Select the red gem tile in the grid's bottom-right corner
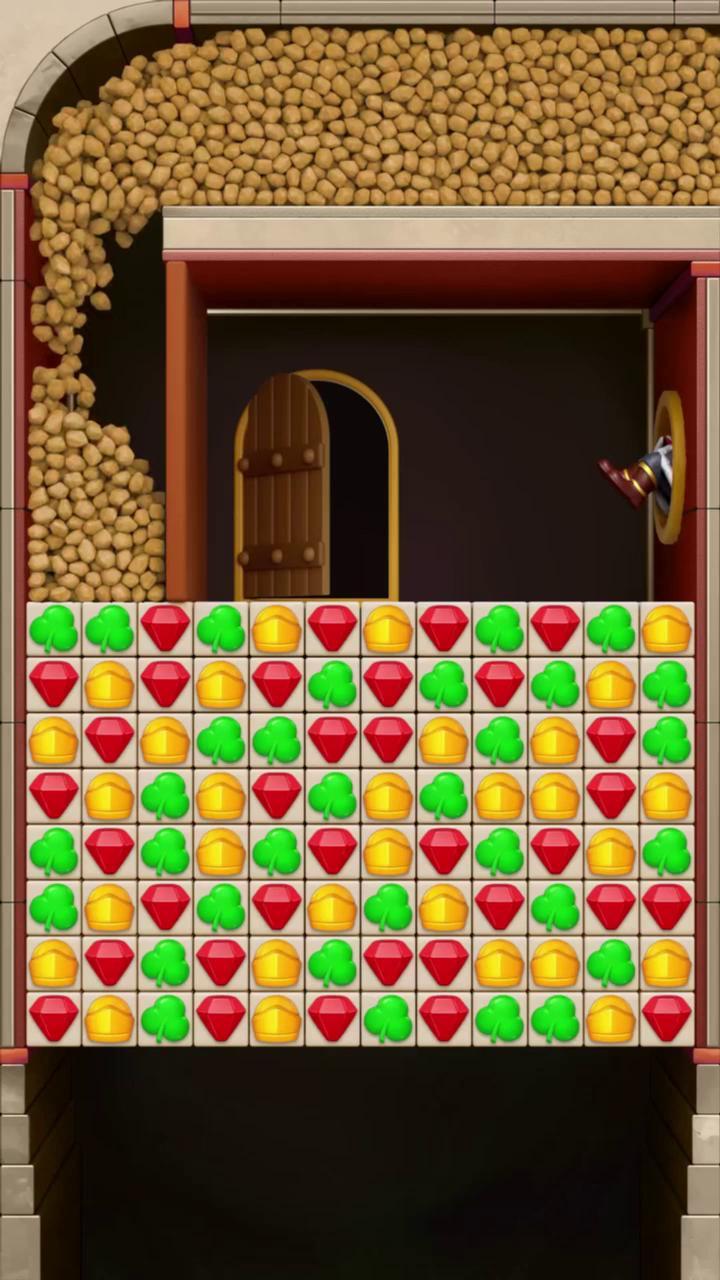The image size is (720, 1280). click(666, 1018)
